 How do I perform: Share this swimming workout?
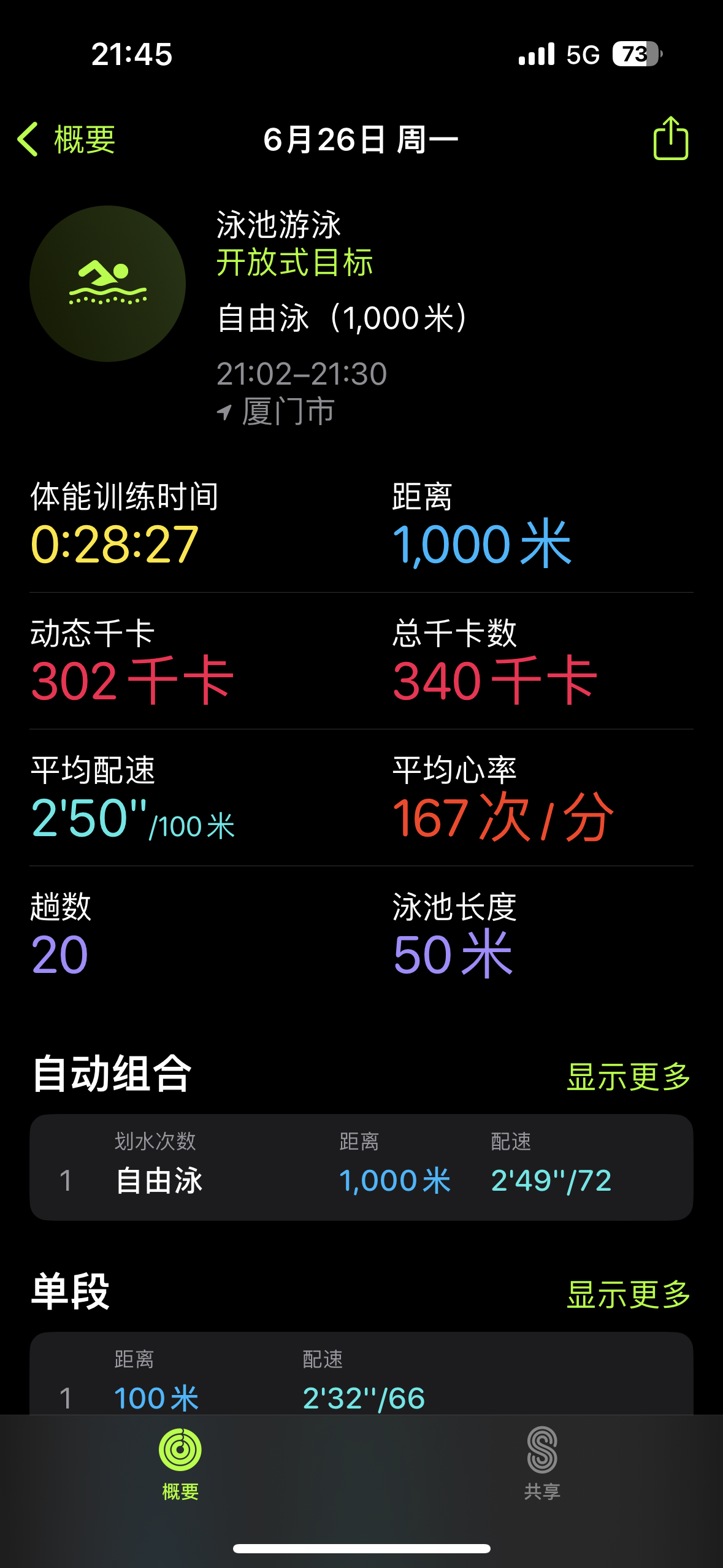(670, 139)
